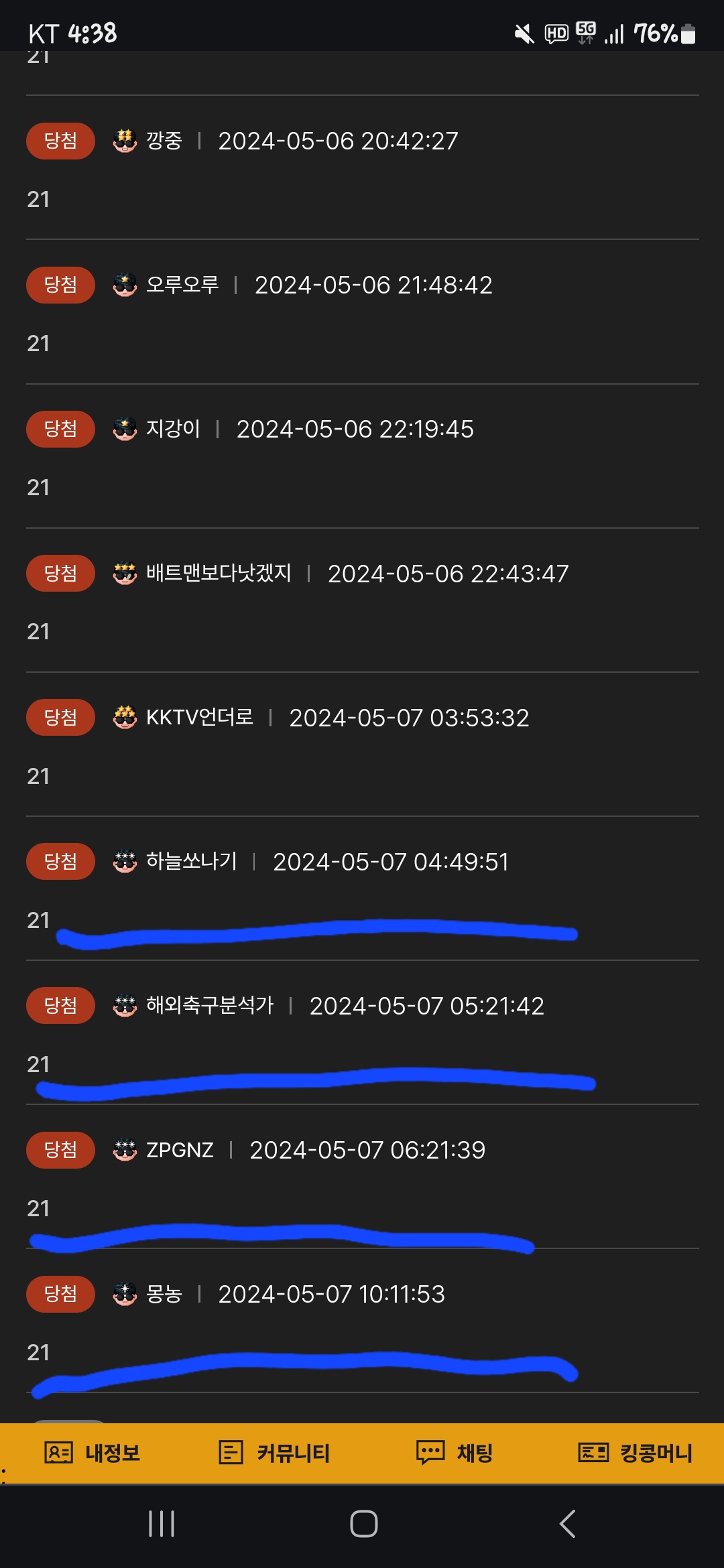
Task: Go to the 킹콩머니 tab
Action: [636, 1453]
